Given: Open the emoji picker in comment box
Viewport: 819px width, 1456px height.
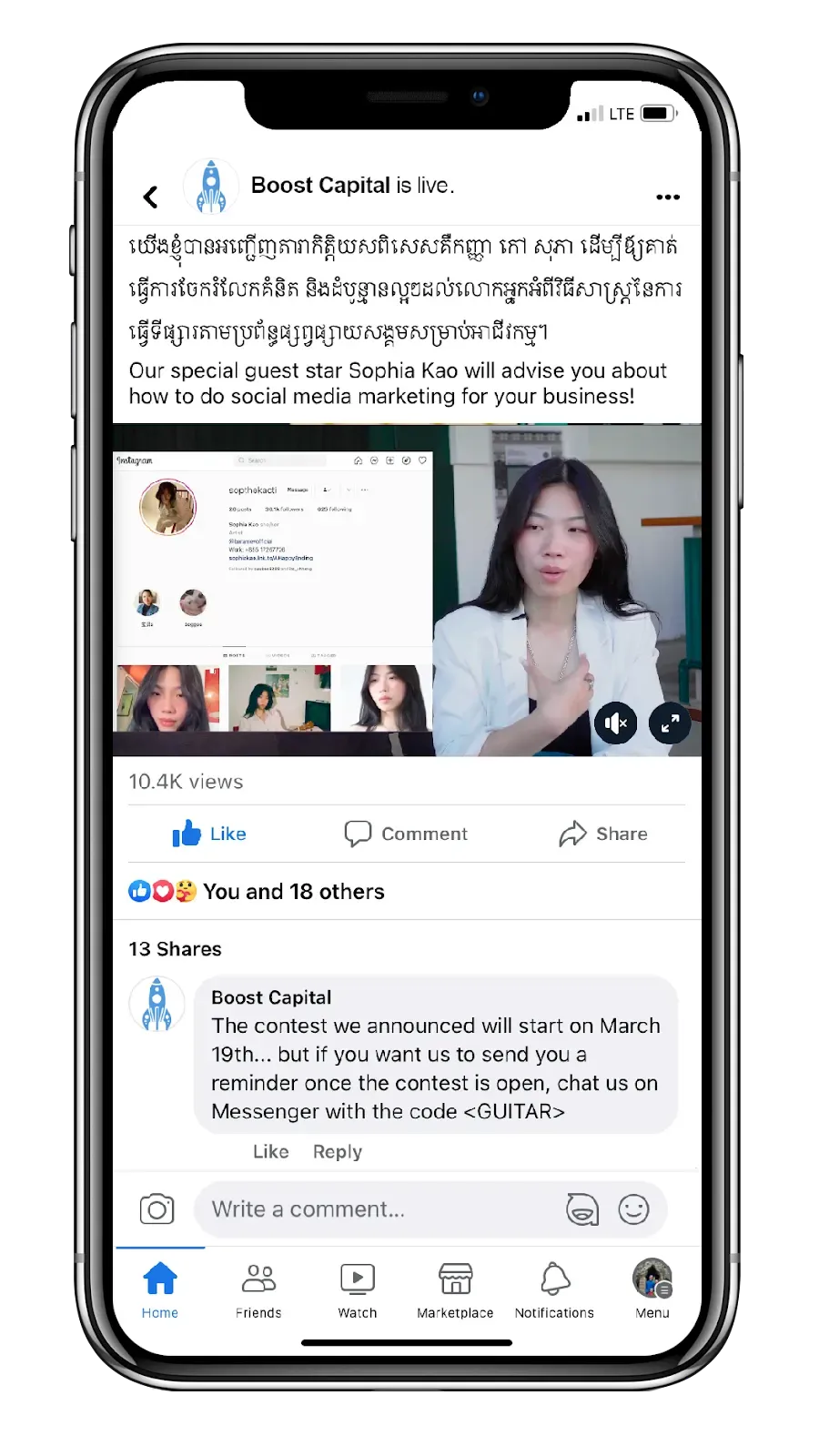Looking at the screenshot, I should (633, 1209).
